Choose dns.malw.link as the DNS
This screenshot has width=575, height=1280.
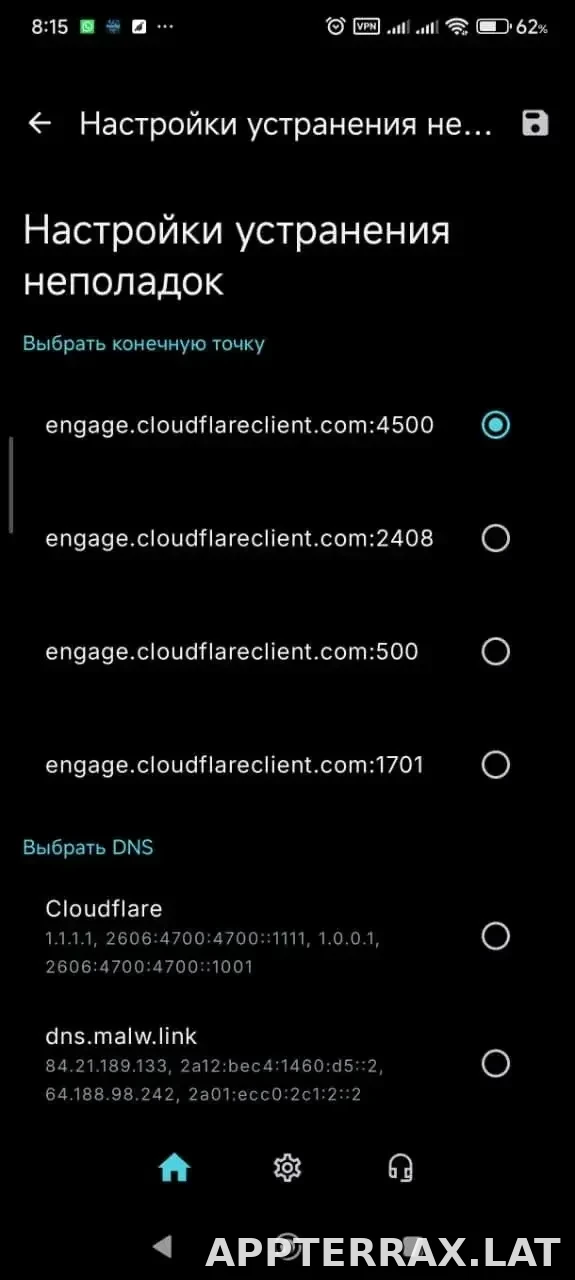[287, 1063]
